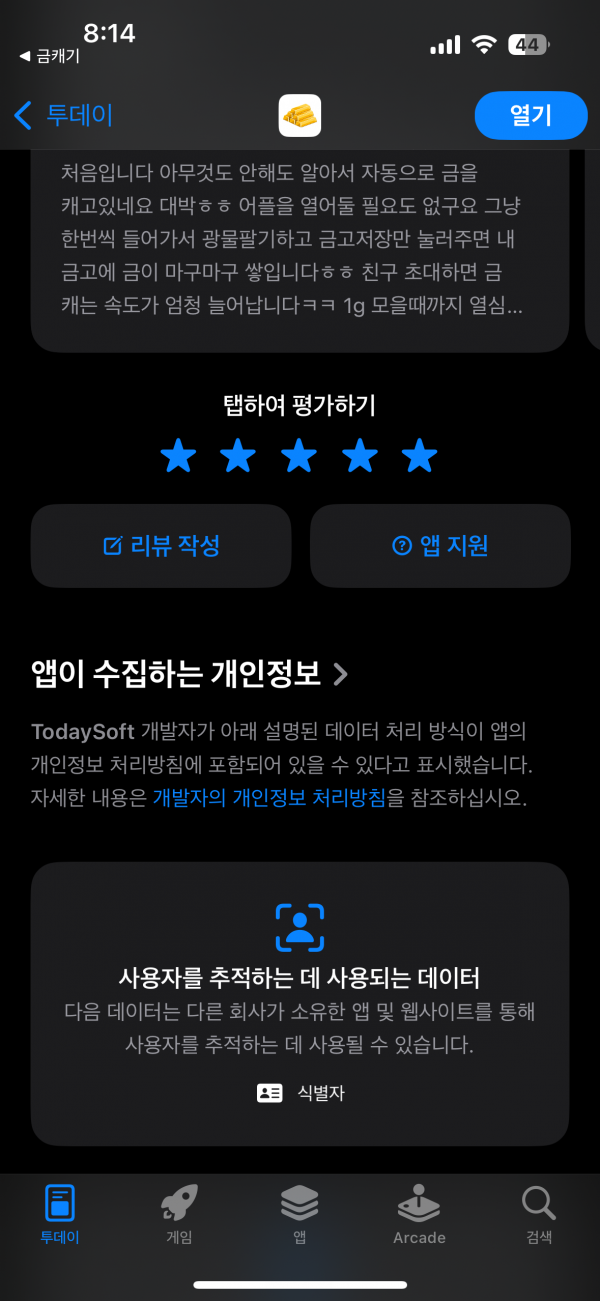Image resolution: width=600 pixels, height=1301 pixels.
Task: Go back to 투데이
Action: point(63,115)
